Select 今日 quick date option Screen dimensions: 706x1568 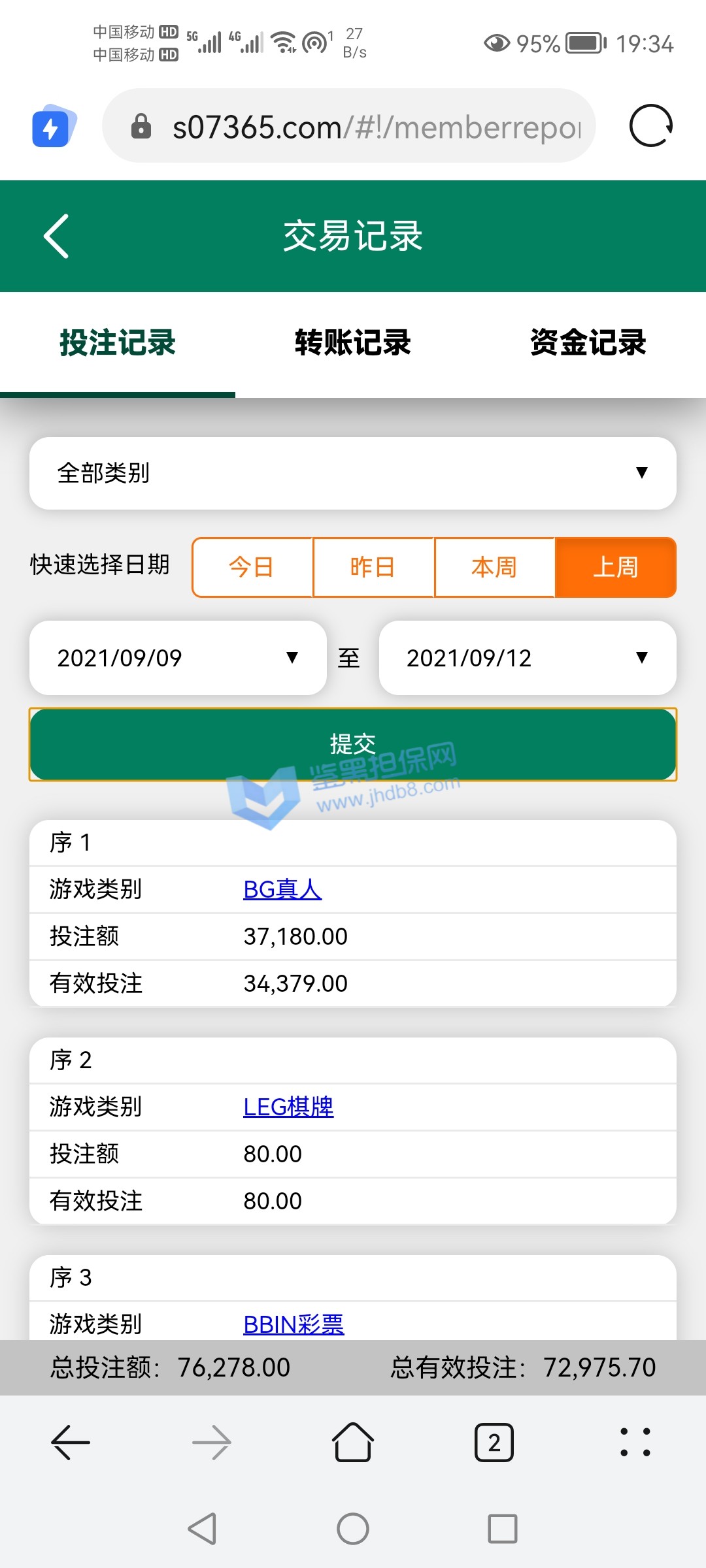252,567
